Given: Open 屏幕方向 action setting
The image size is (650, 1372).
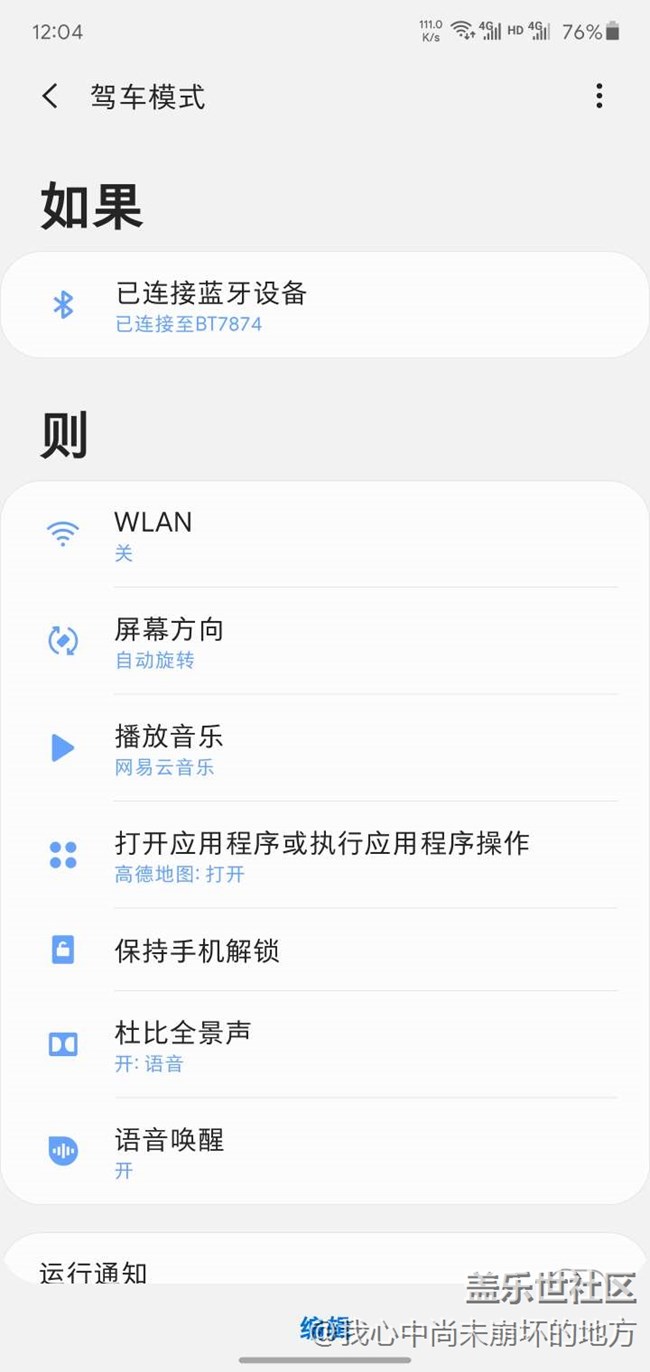Looking at the screenshot, I should [324, 641].
